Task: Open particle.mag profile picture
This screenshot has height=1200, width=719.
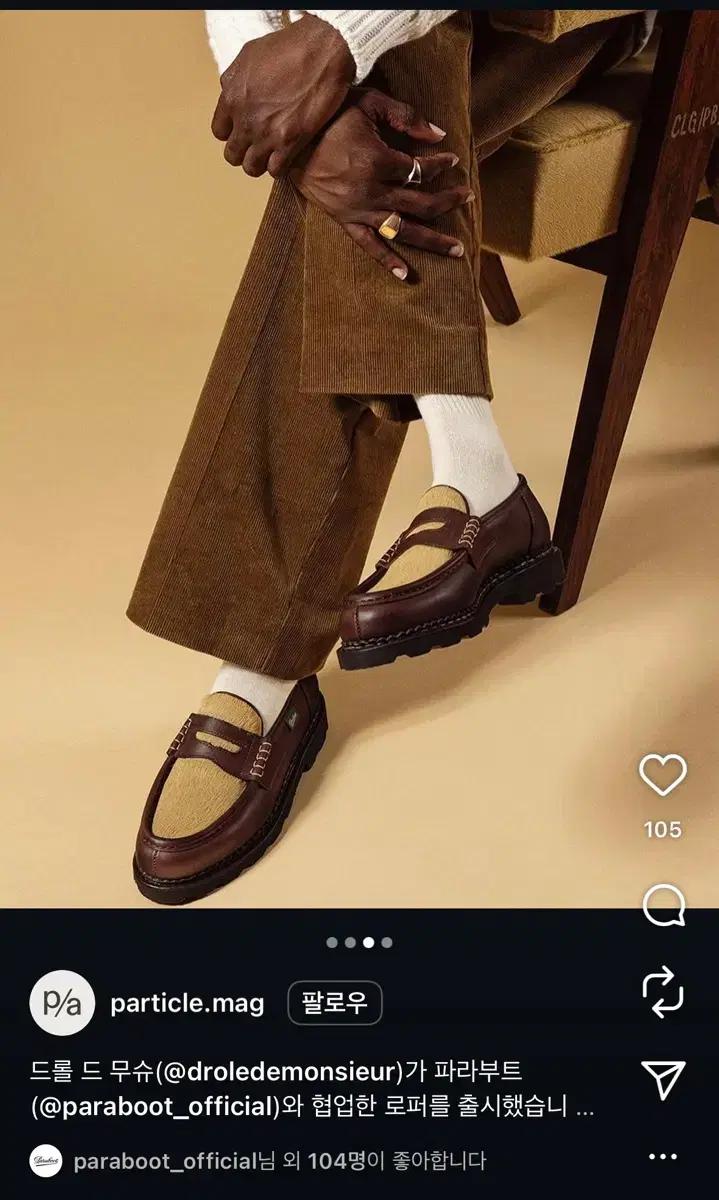Action: [62, 1002]
